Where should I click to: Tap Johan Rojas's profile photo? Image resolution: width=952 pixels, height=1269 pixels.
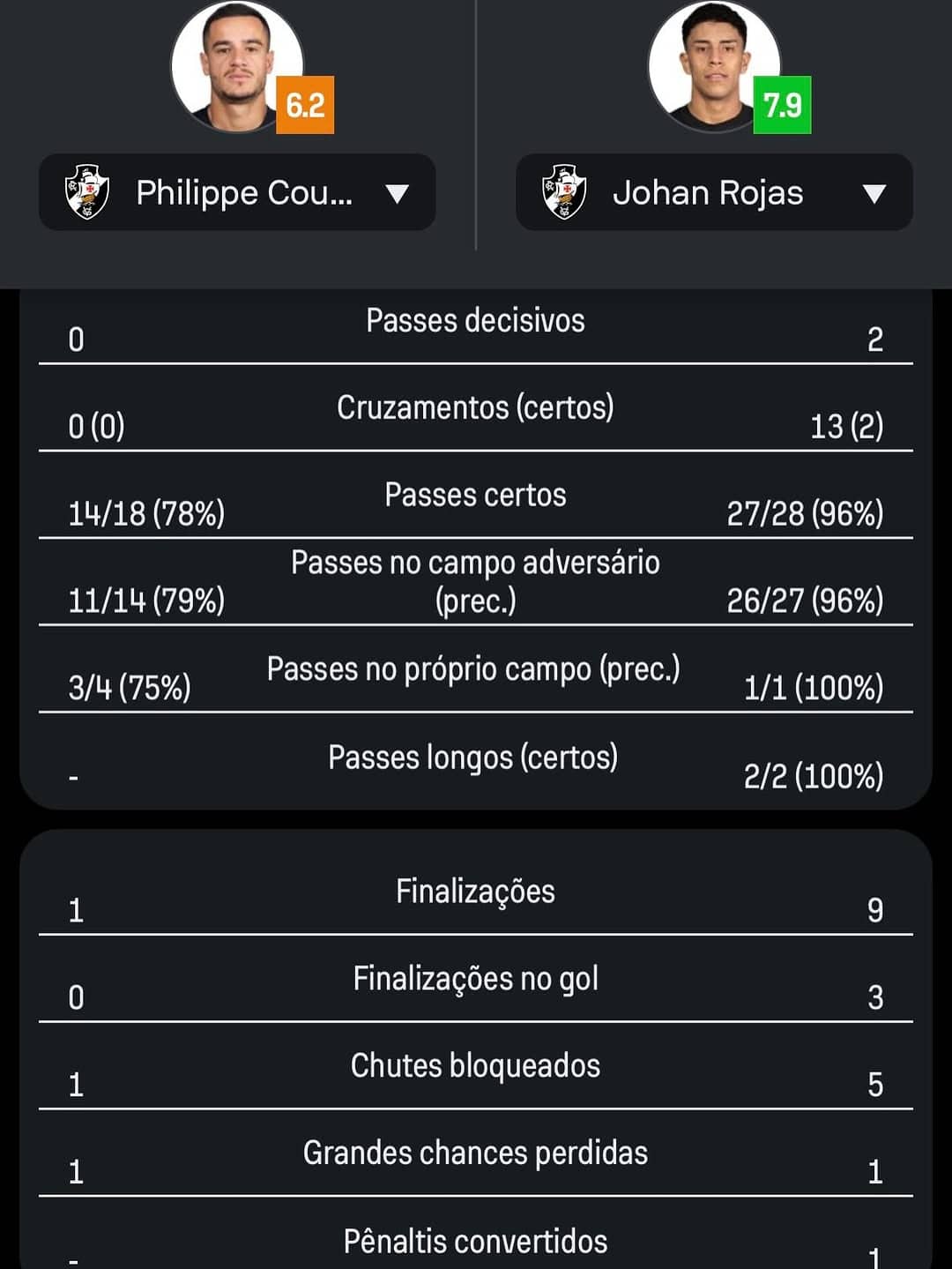tap(712, 66)
